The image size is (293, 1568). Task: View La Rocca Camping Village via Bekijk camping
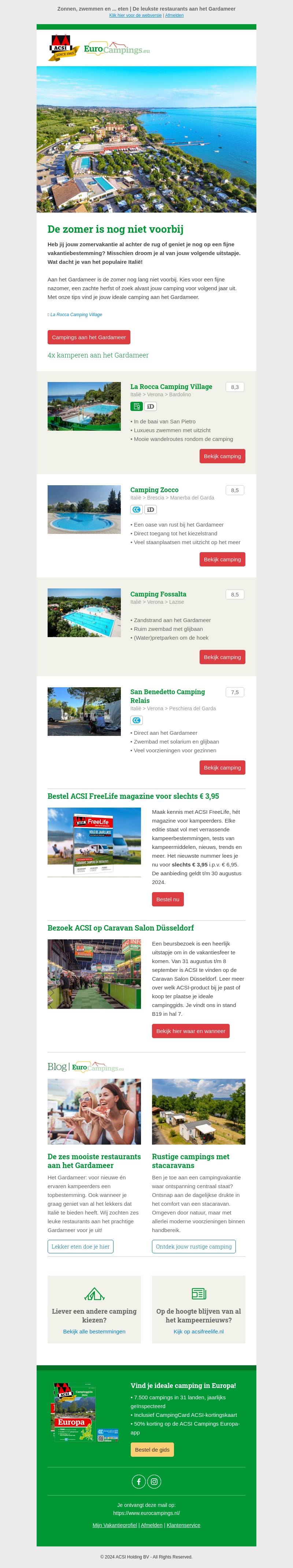pyautogui.click(x=222, y=456)
